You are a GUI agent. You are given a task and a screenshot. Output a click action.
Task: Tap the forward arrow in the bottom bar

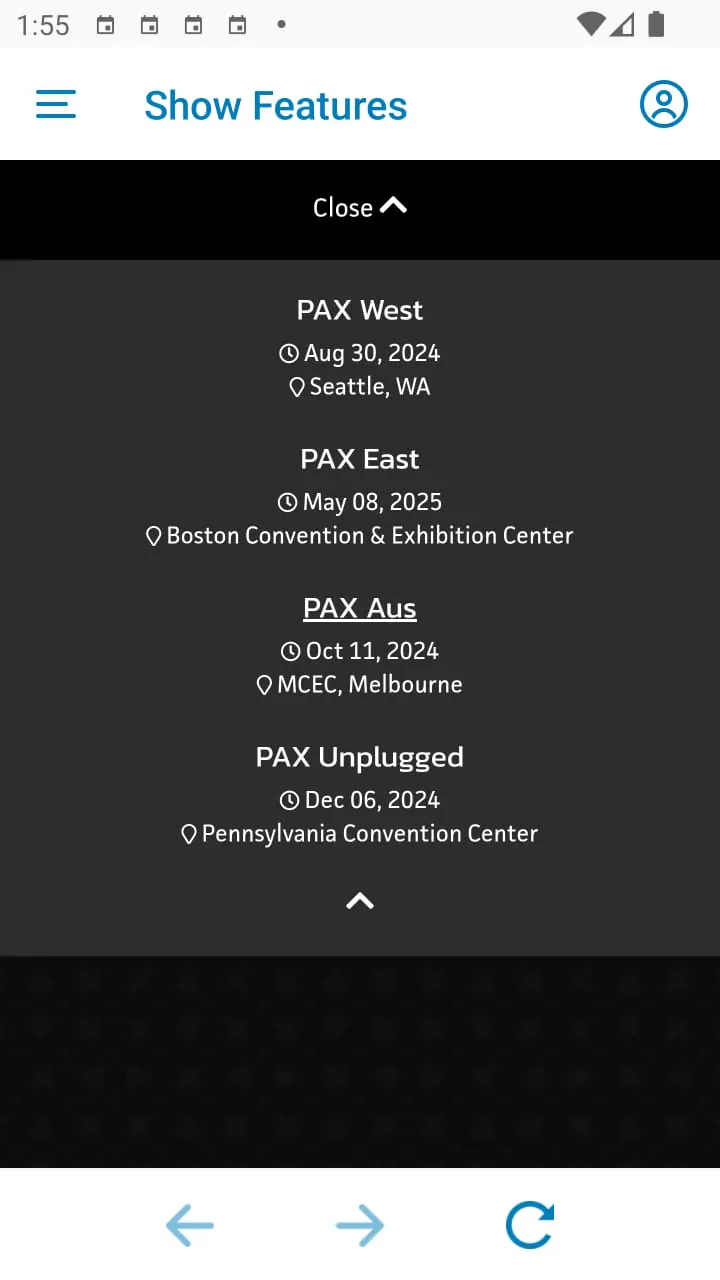pyautogui.click(x=359, y=1224)
